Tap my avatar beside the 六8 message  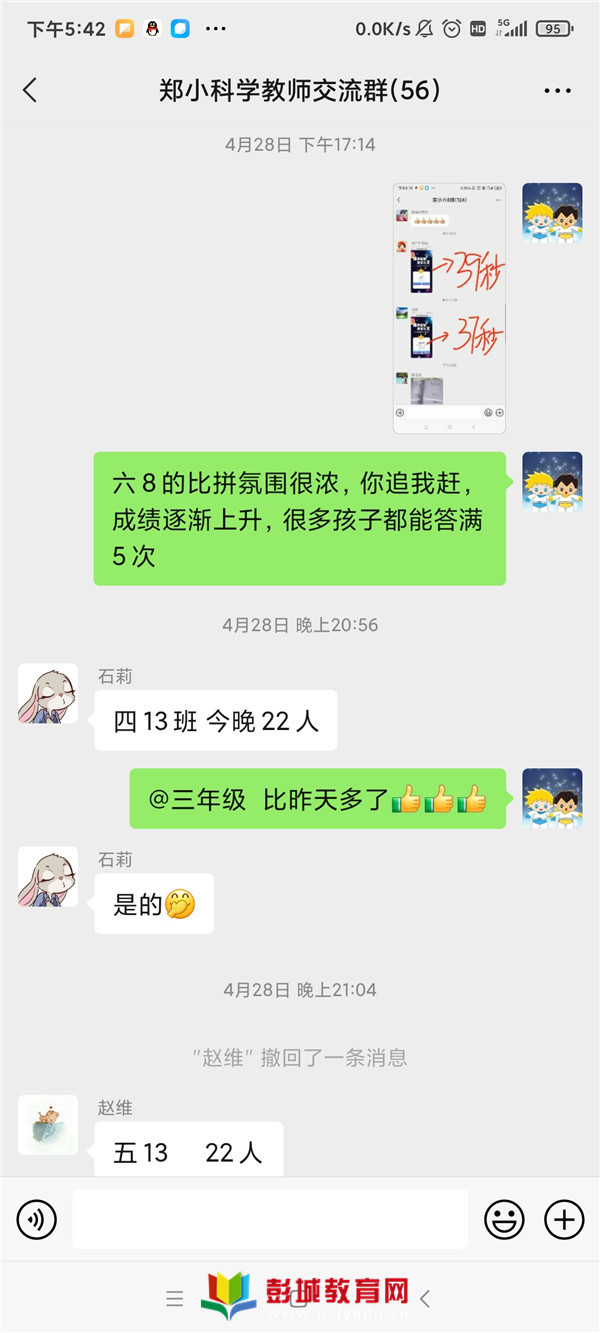(552, 481)
